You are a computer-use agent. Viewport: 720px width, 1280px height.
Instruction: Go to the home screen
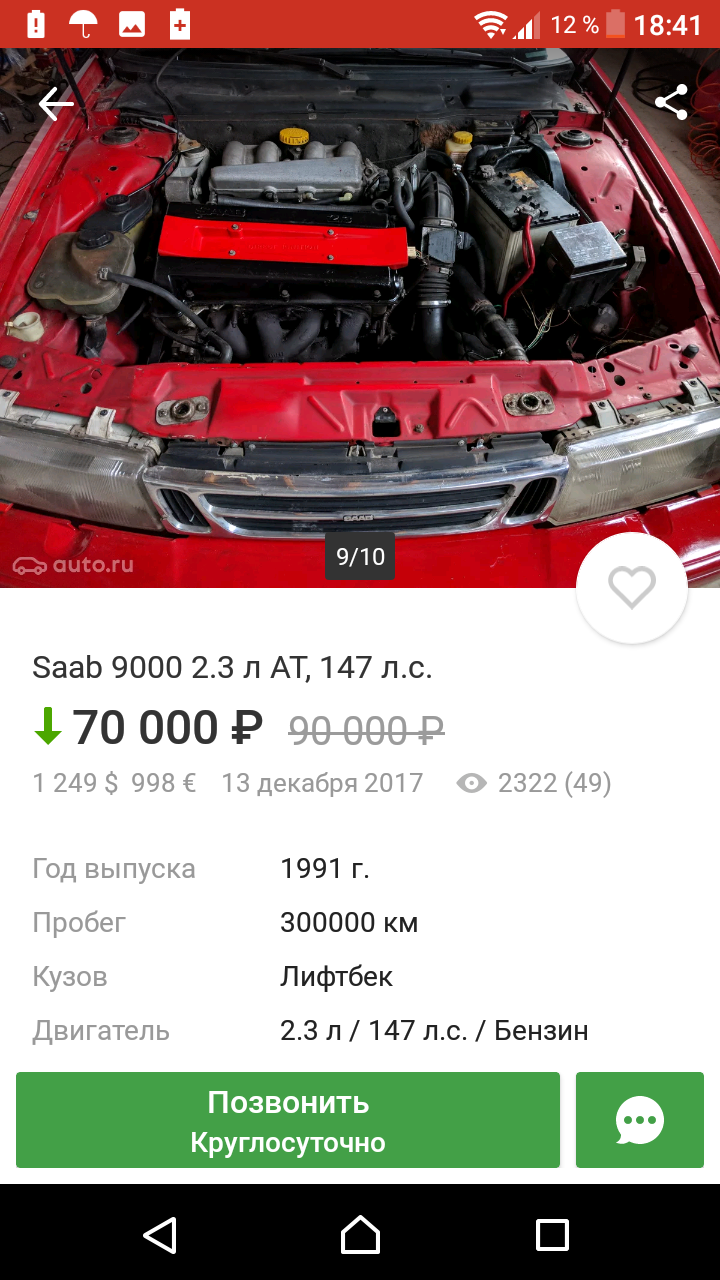click(360, 1234)
